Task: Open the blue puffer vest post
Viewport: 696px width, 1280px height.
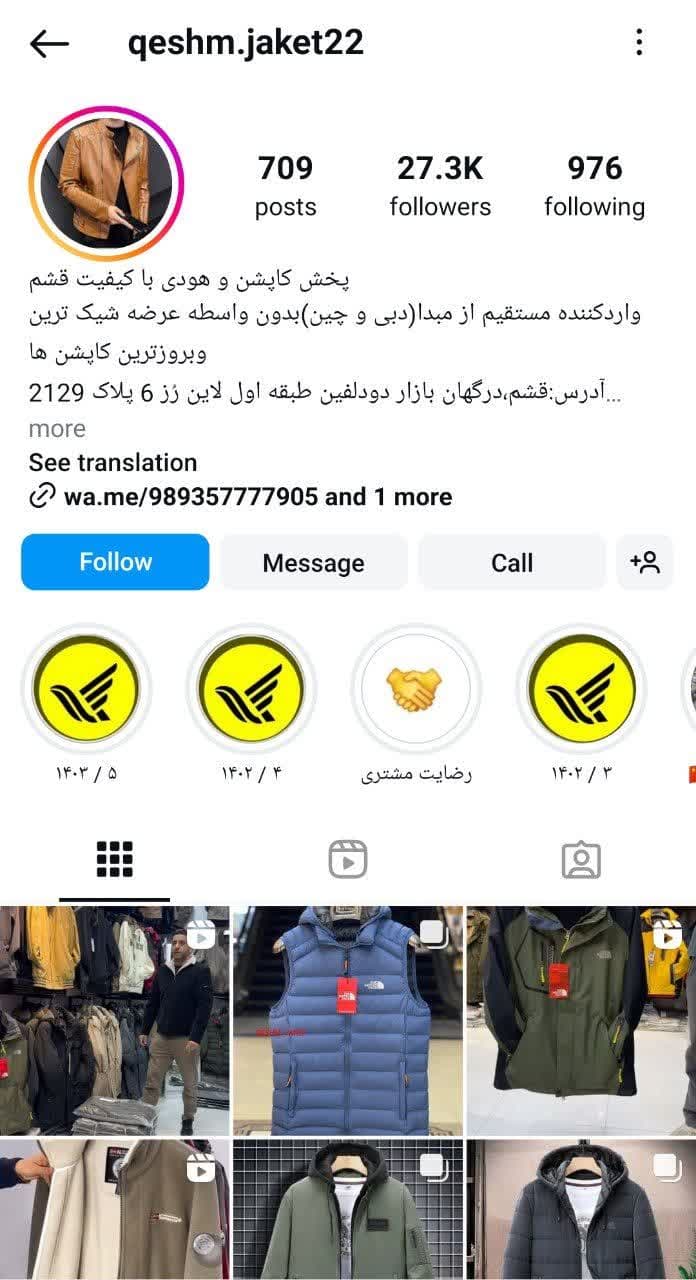Action: pos(348,1020)
